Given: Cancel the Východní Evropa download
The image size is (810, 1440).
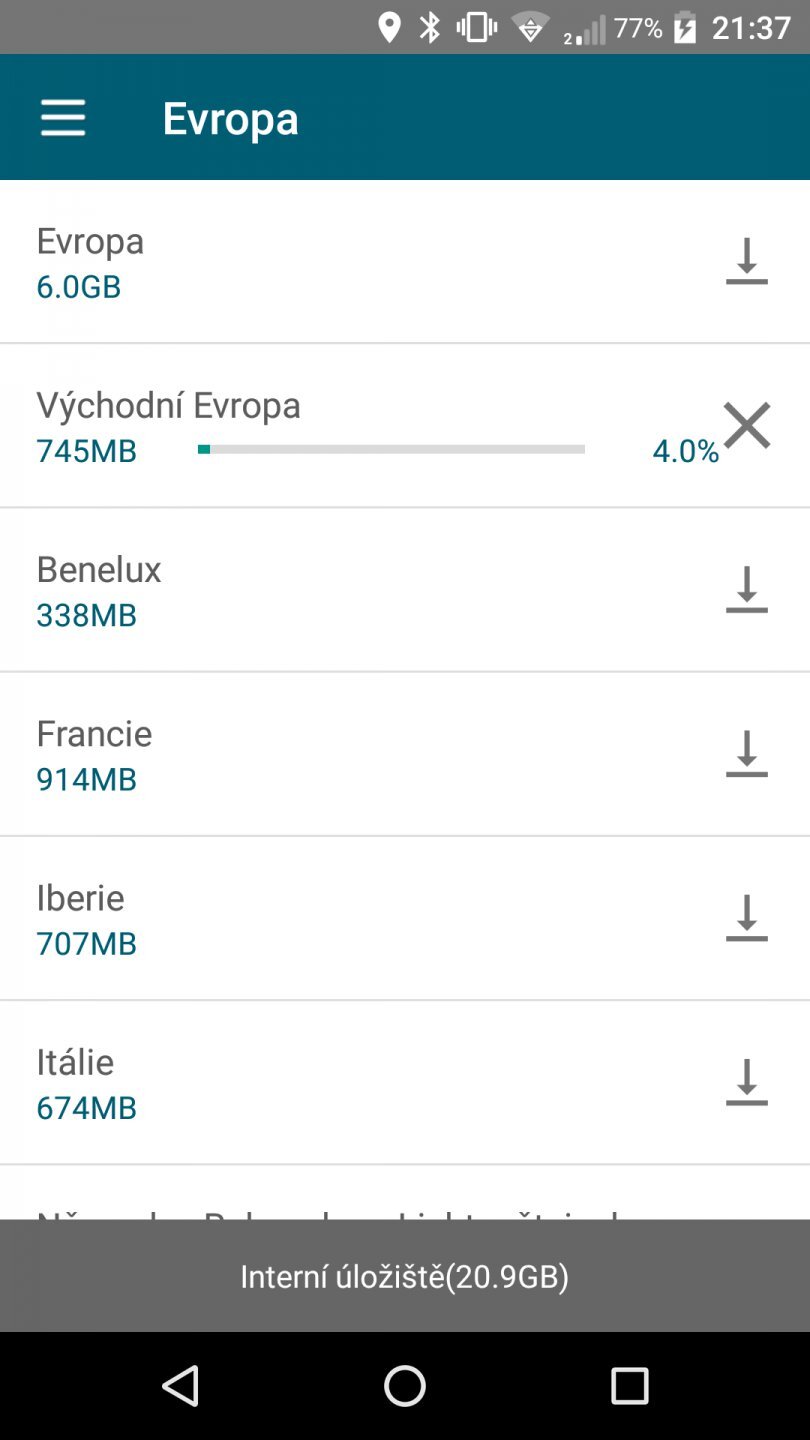Looking at the screenshot, I should click(746, 425).
